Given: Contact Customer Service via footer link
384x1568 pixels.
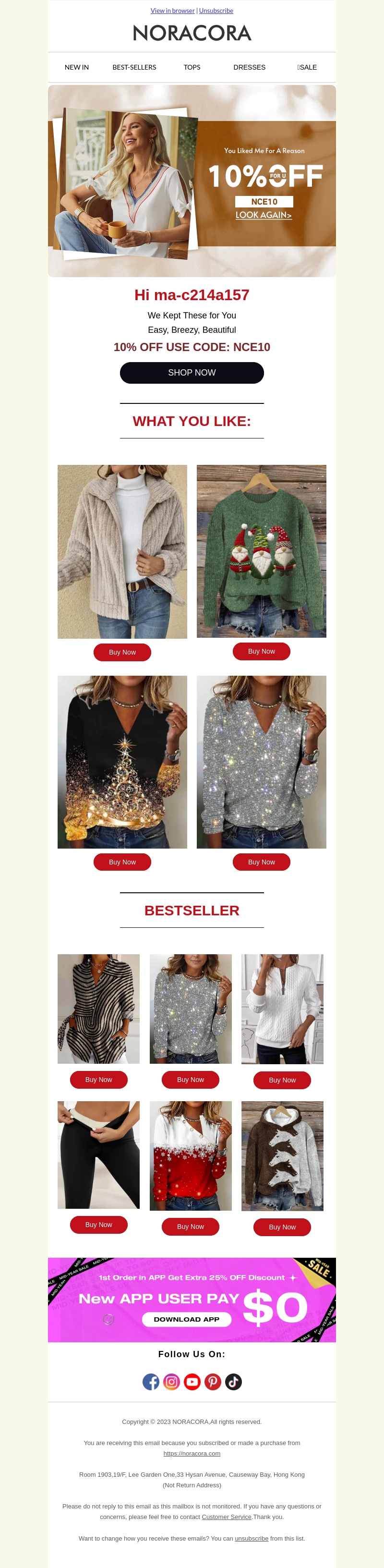Looking at the screenshot, I should pyautogui.click(x=227, y=1517).
